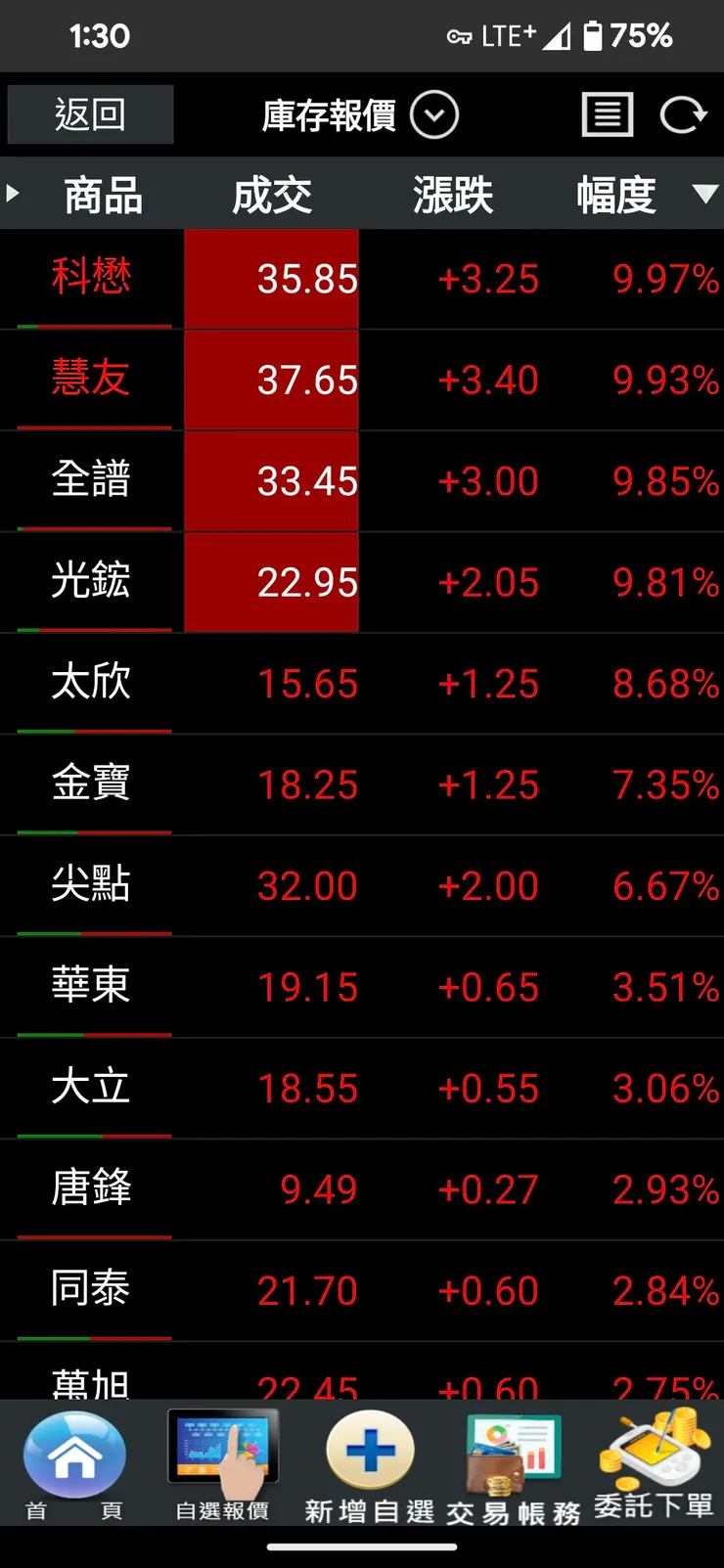Expand the 庫存報價 dropdown
Screen dimensions: 724x1568
tap(360, 115)
